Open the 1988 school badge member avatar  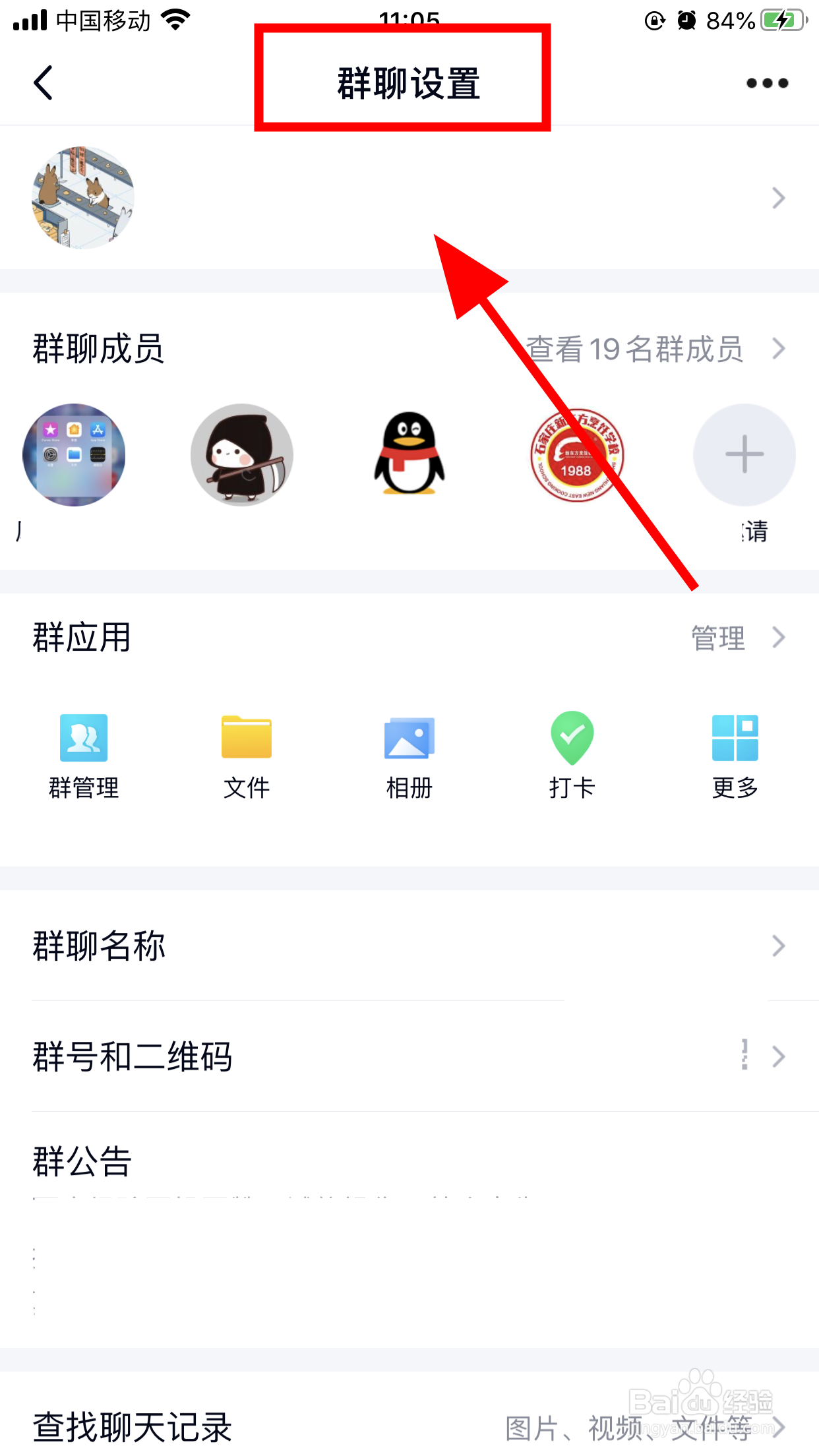tap(575, 455)
